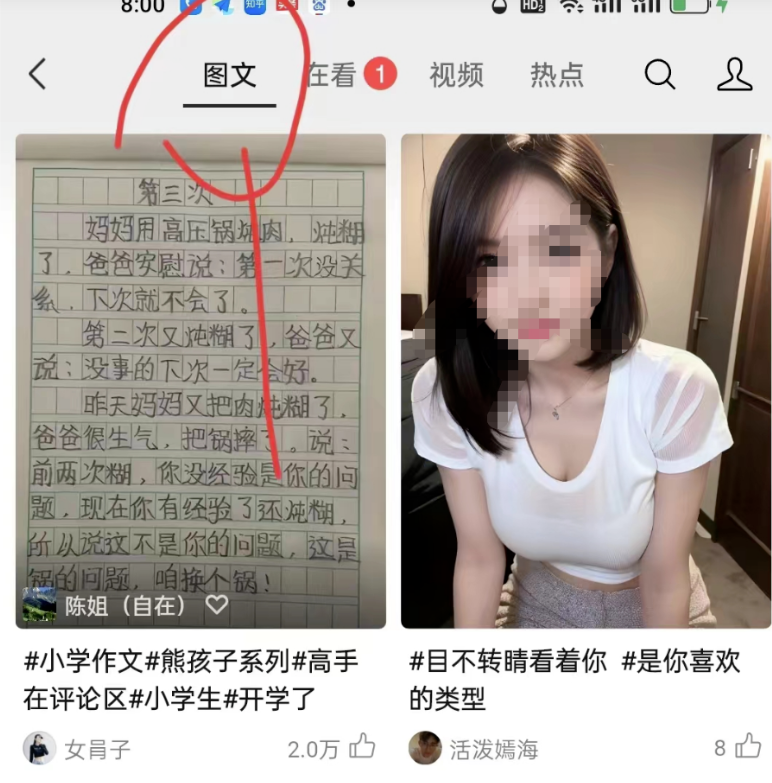Viewport: 772px width, 783px height.
Task: Open the search magnifier icon
Action: 659,75
